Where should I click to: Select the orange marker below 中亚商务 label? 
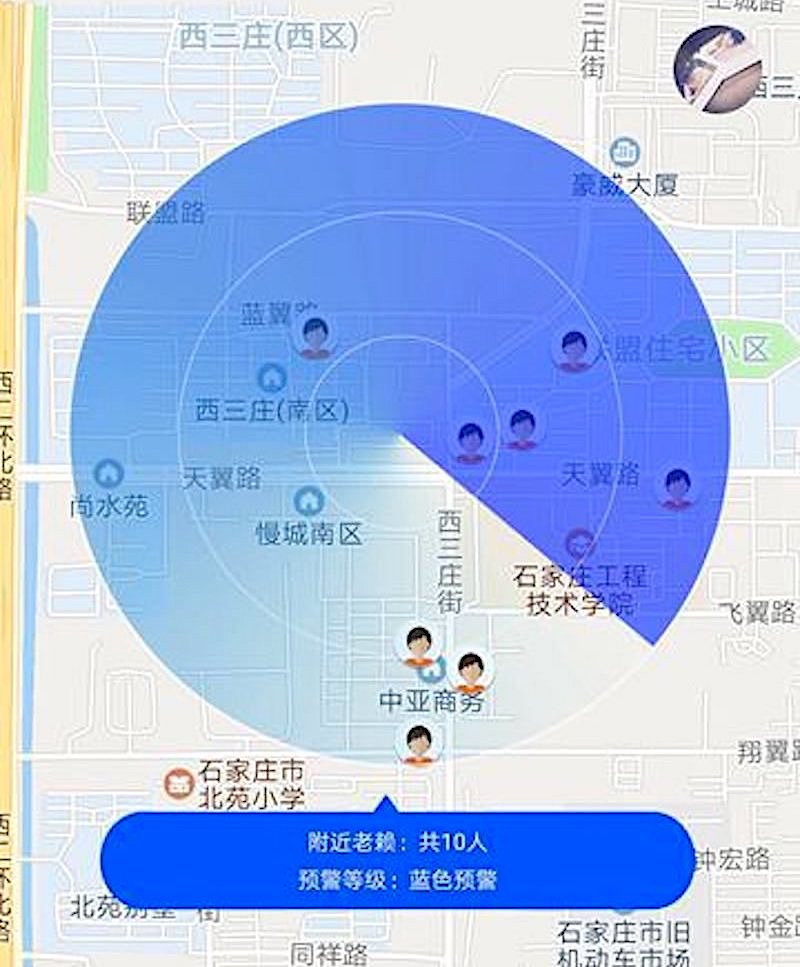tap(419, 743)
